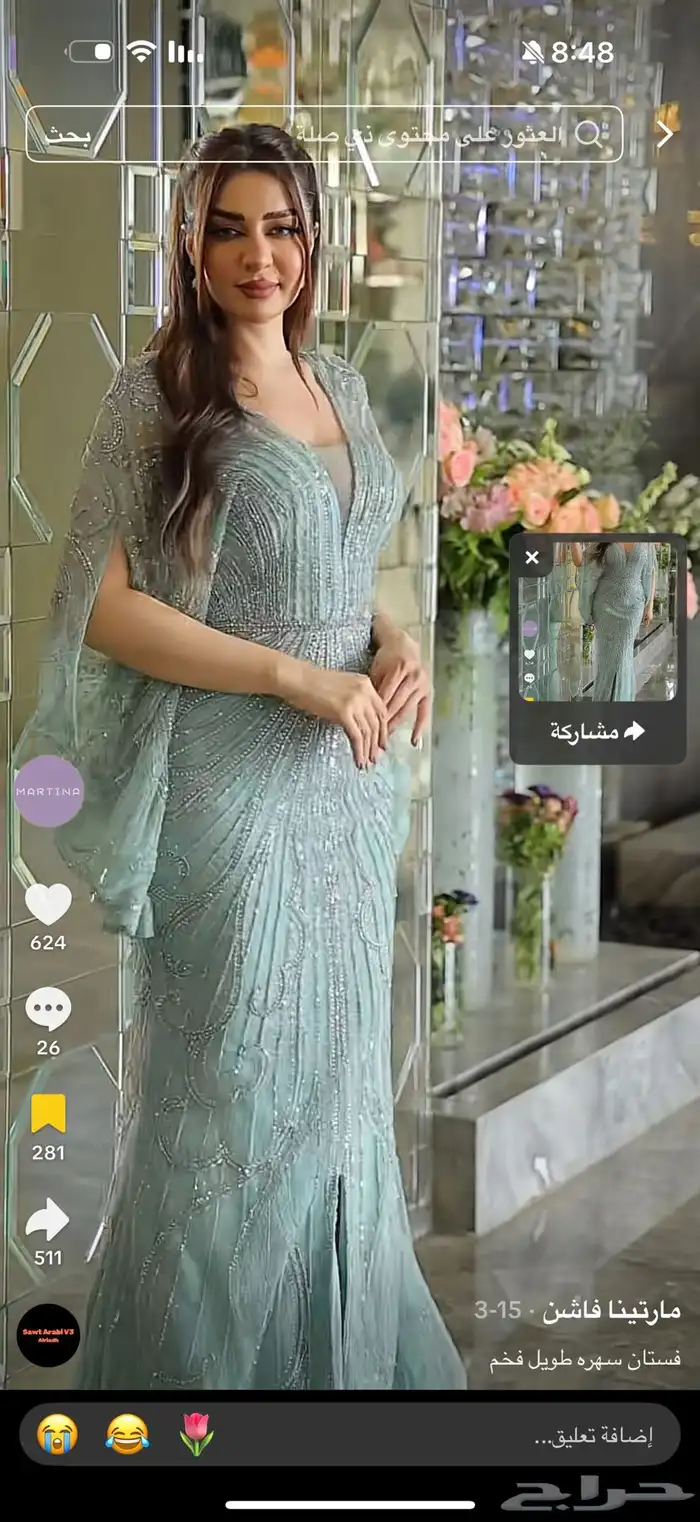Open the Sawt Arabi sound disc
Screen dimensions: 700x1522
[x=48, y=1334]
